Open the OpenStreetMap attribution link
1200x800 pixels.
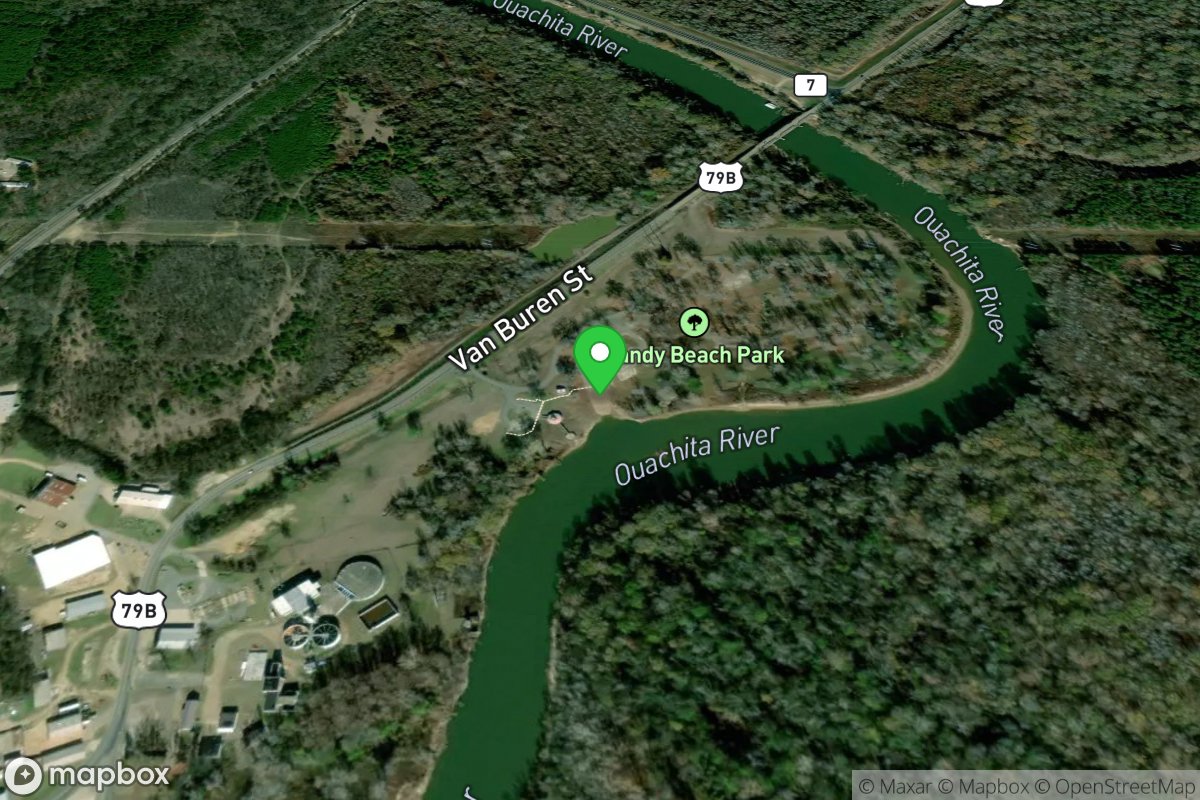1127,786
